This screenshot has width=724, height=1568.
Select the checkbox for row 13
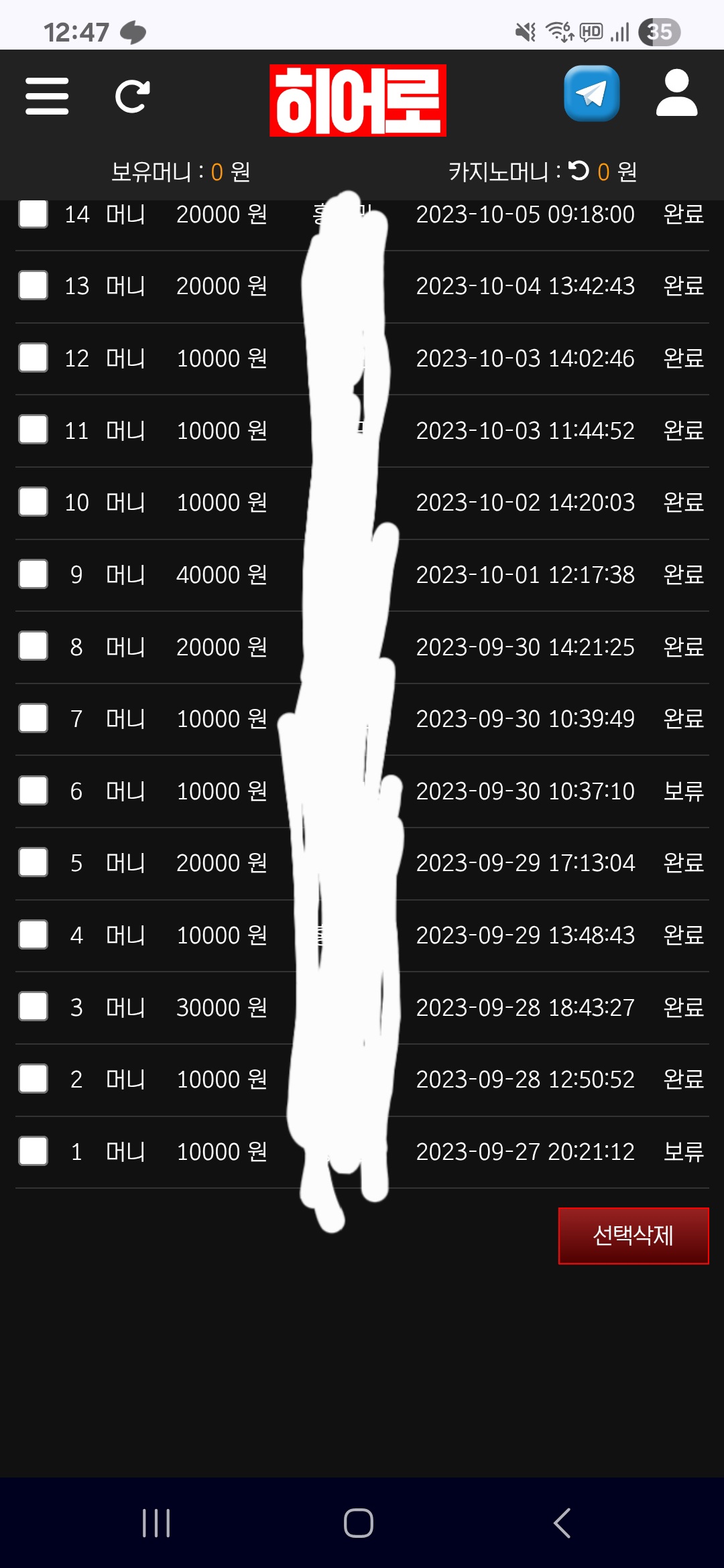pos(33,285)
